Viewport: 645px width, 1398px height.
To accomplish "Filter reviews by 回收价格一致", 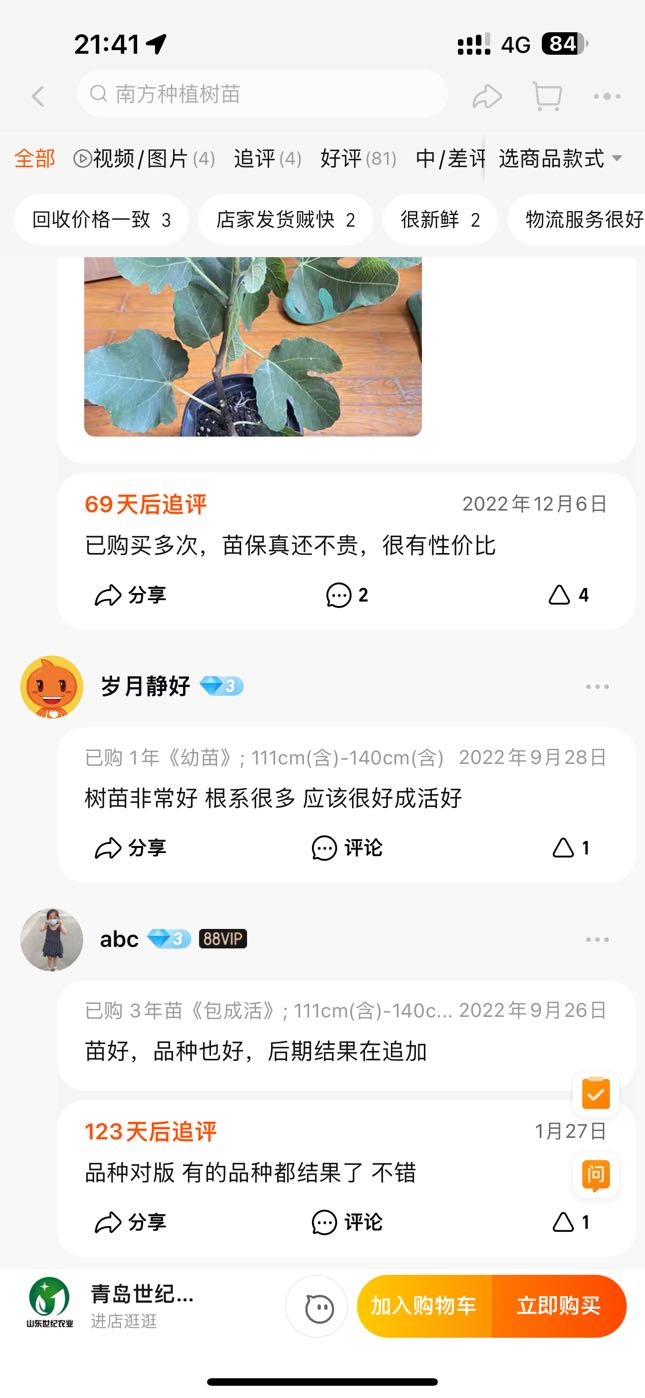I will [x=101, y=220].
